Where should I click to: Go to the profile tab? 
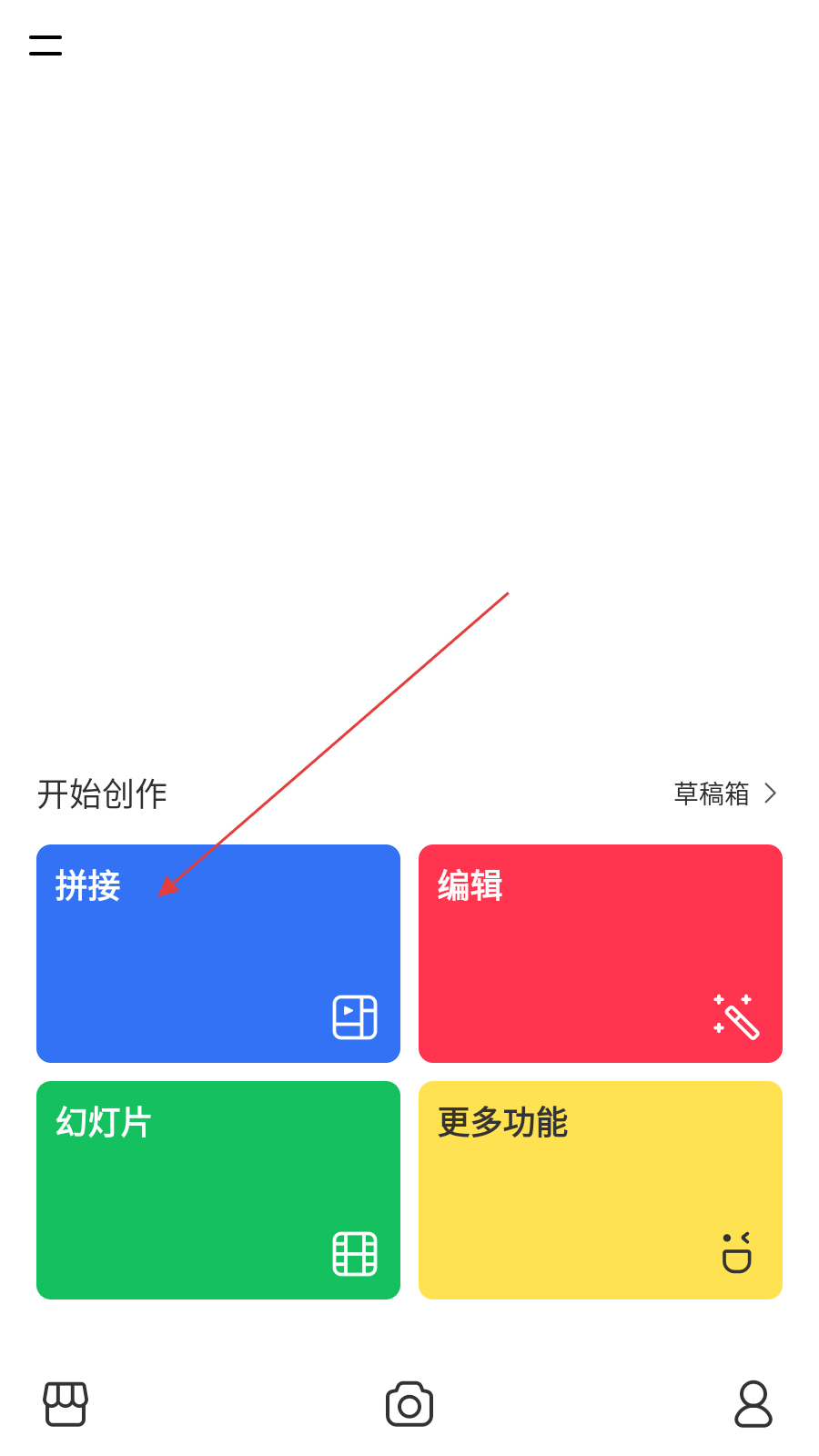coord(753,1404)
